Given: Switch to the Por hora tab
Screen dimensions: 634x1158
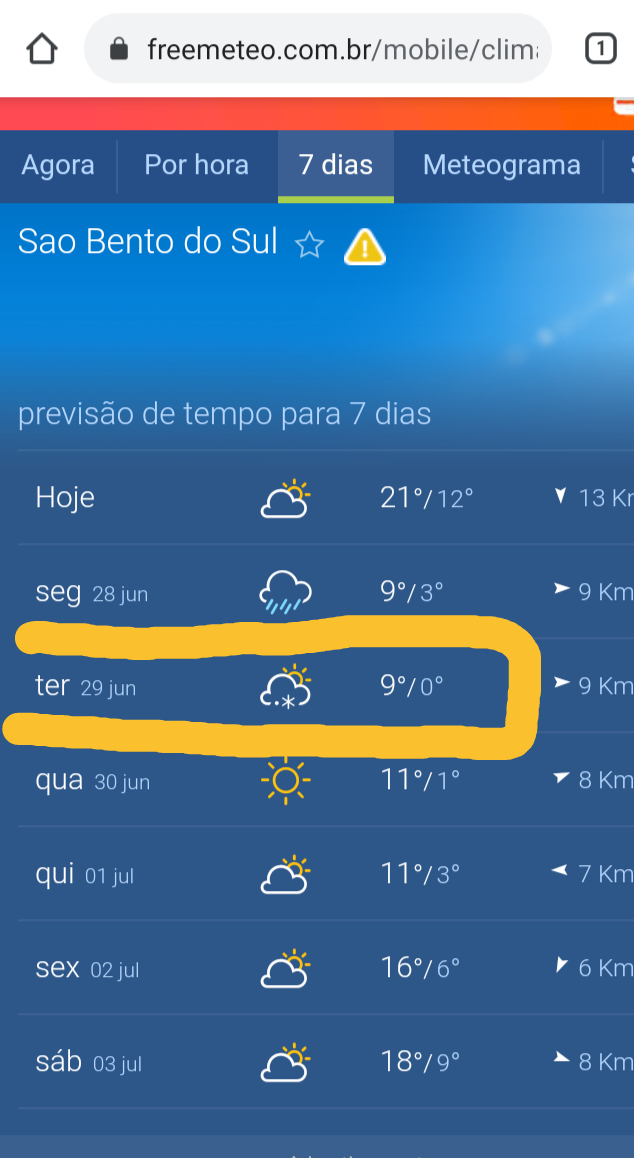Looking at the screenshot, I should click(197, 165).
